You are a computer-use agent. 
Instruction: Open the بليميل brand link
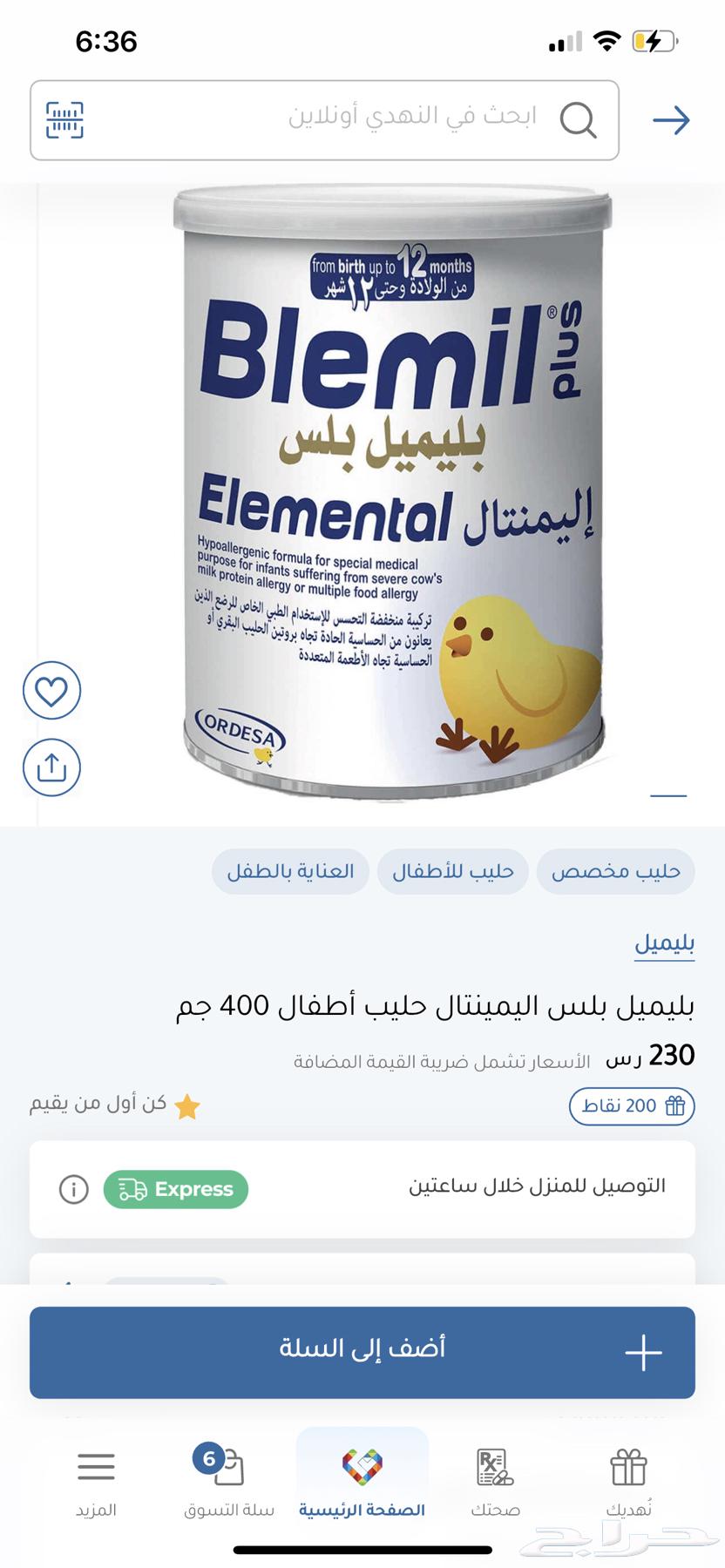coord(664,943)
